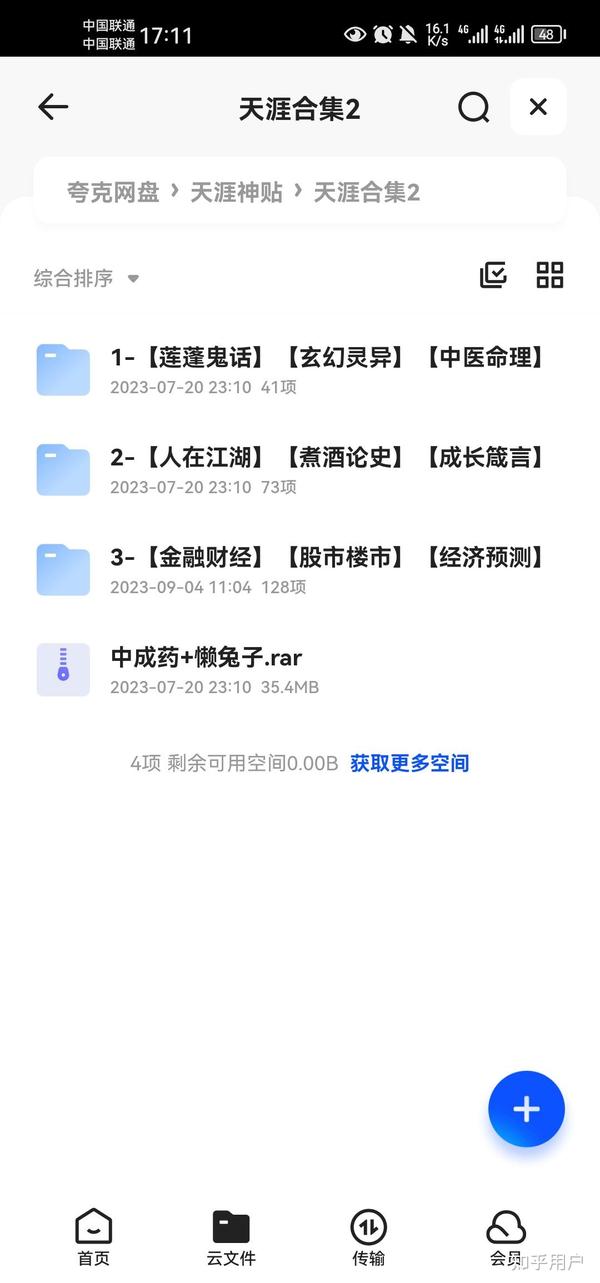This screenshot has width=600, height=1283.
Task: Switch to the 云文件 tab
Action: [x=231, y=1238]
